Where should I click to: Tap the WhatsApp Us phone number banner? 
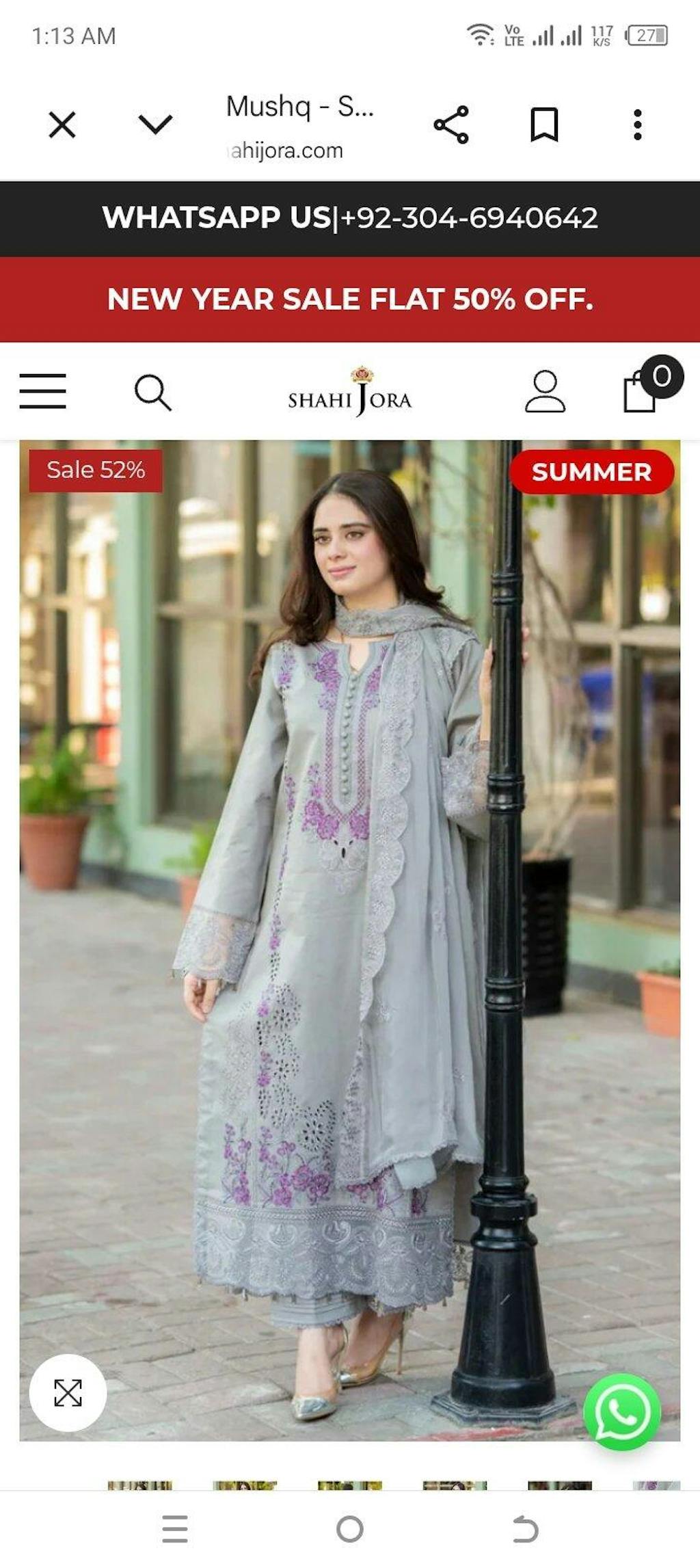click(x=350, y=218)
